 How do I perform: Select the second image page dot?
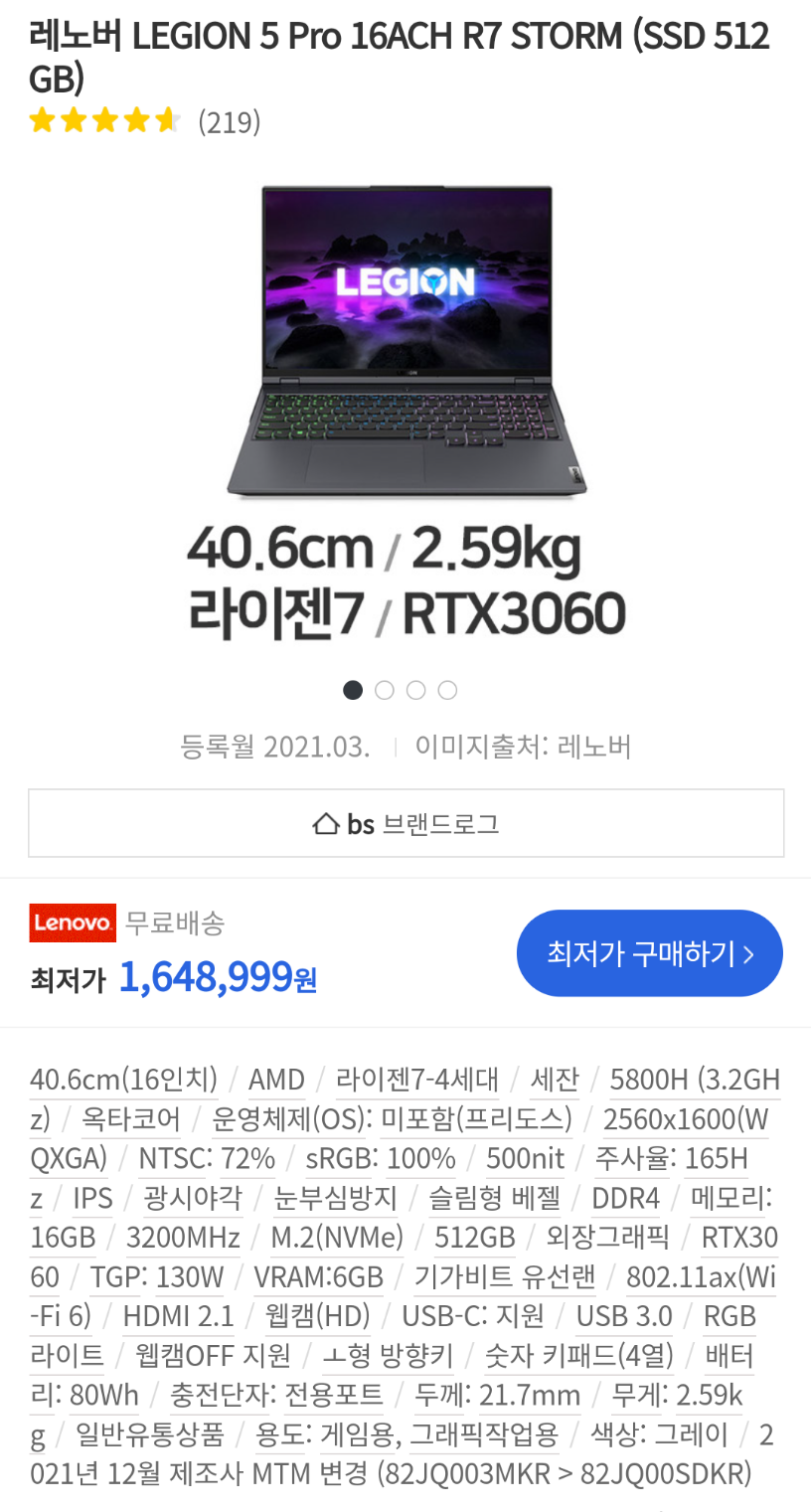click(385, 690)
